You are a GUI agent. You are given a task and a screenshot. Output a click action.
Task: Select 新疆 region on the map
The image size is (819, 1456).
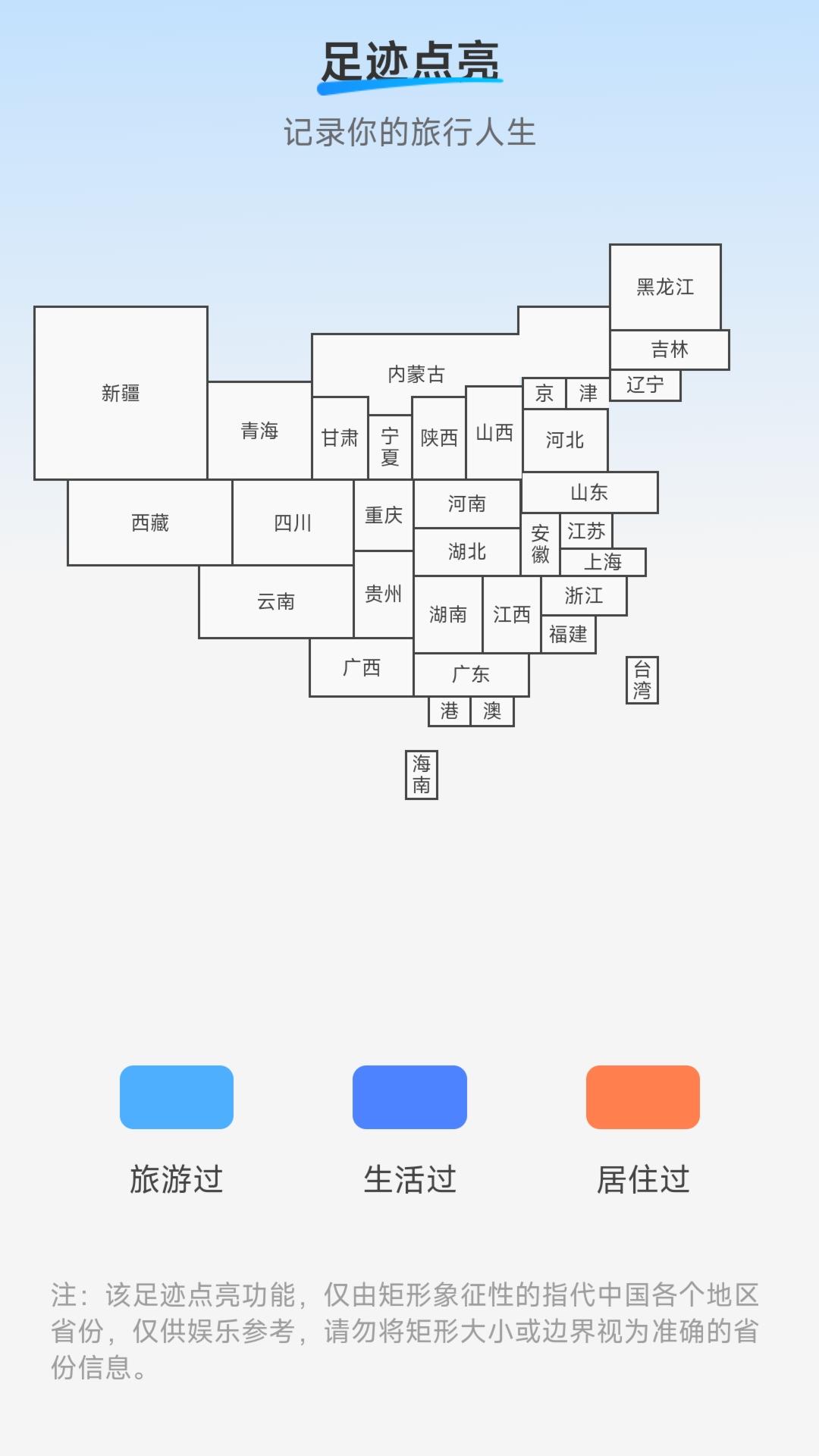pyautogui.click(x=121, y=393)
